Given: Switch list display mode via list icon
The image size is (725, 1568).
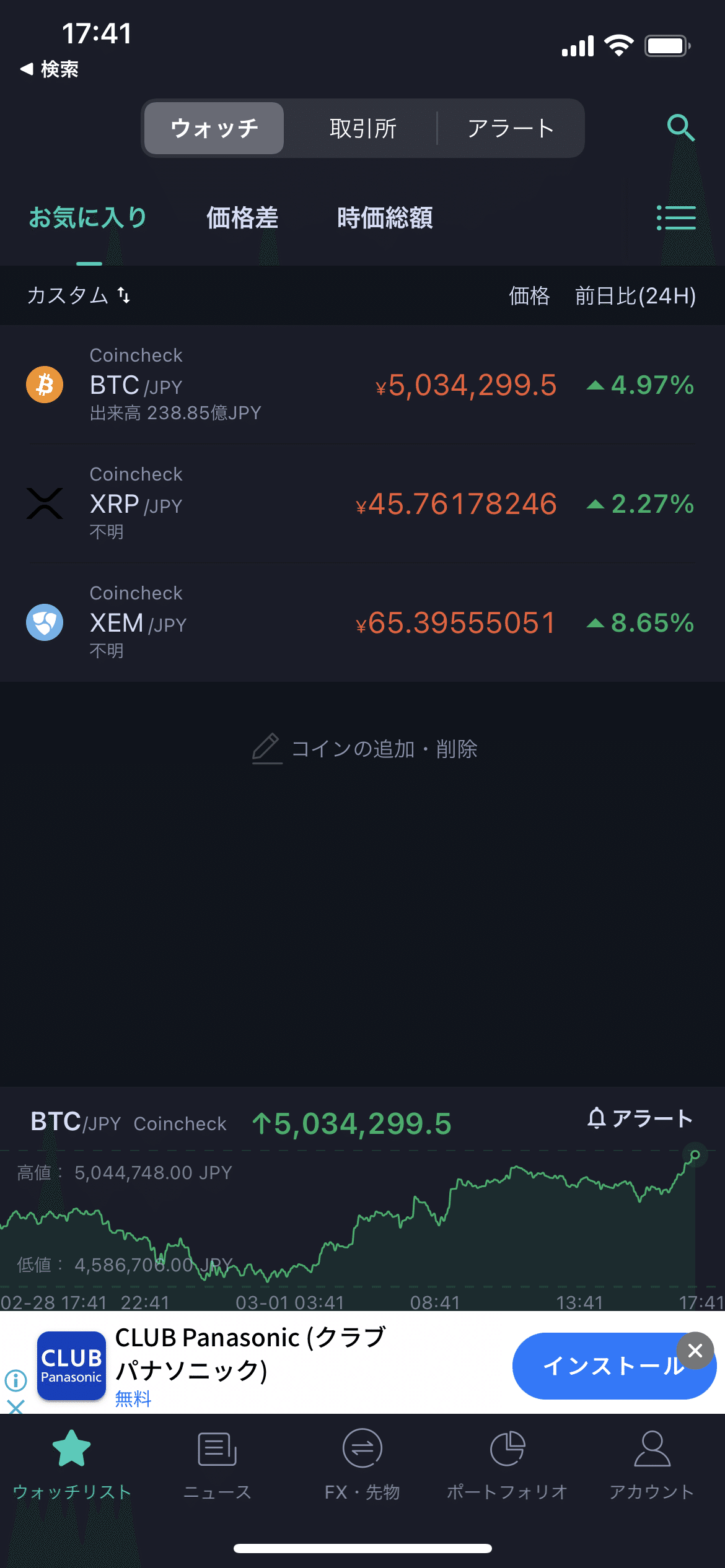Looking at the screenshot, I should pyautogui.click(x=676, y=218).
